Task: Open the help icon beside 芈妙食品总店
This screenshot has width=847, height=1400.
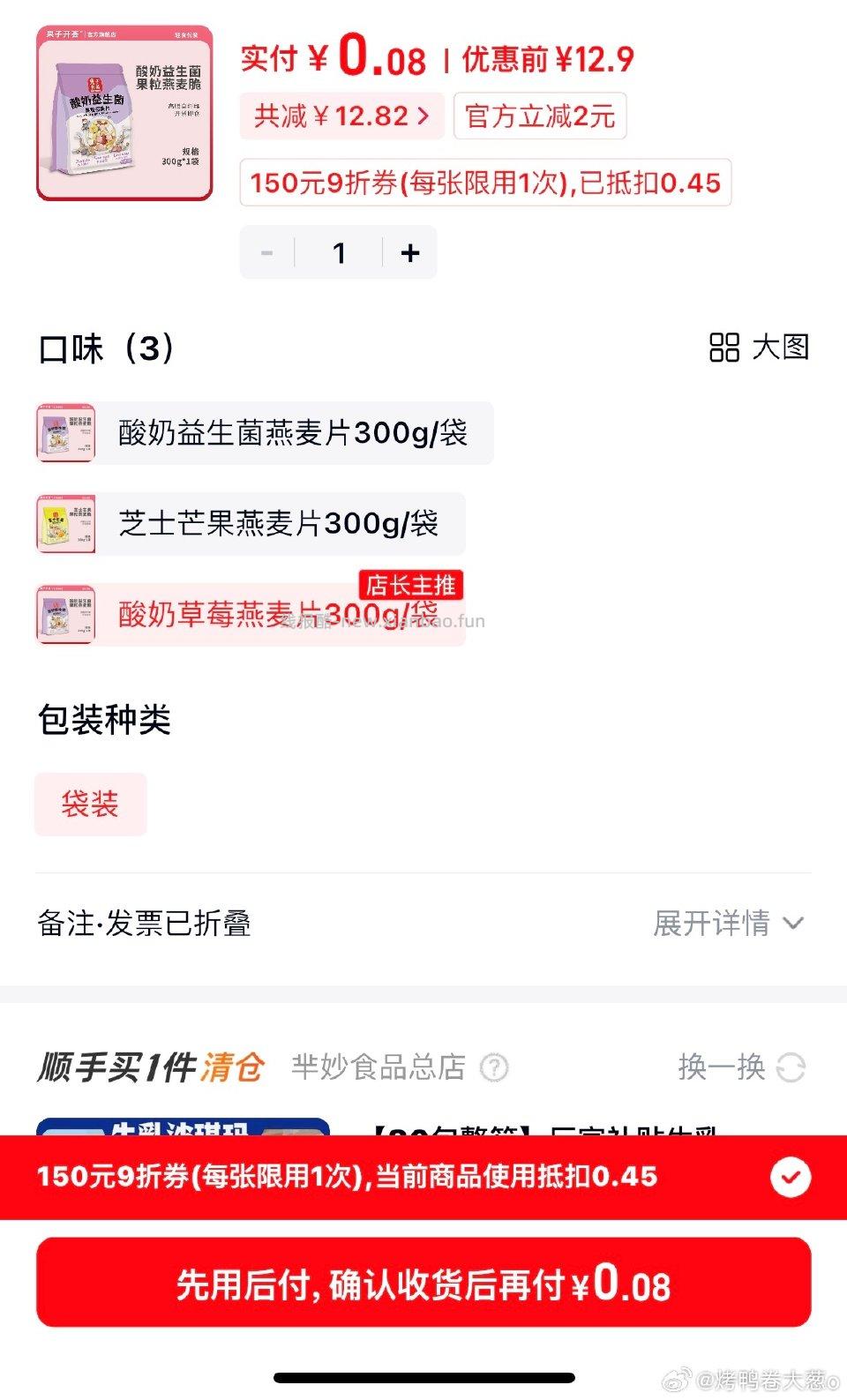Action: coord(494,1067)
